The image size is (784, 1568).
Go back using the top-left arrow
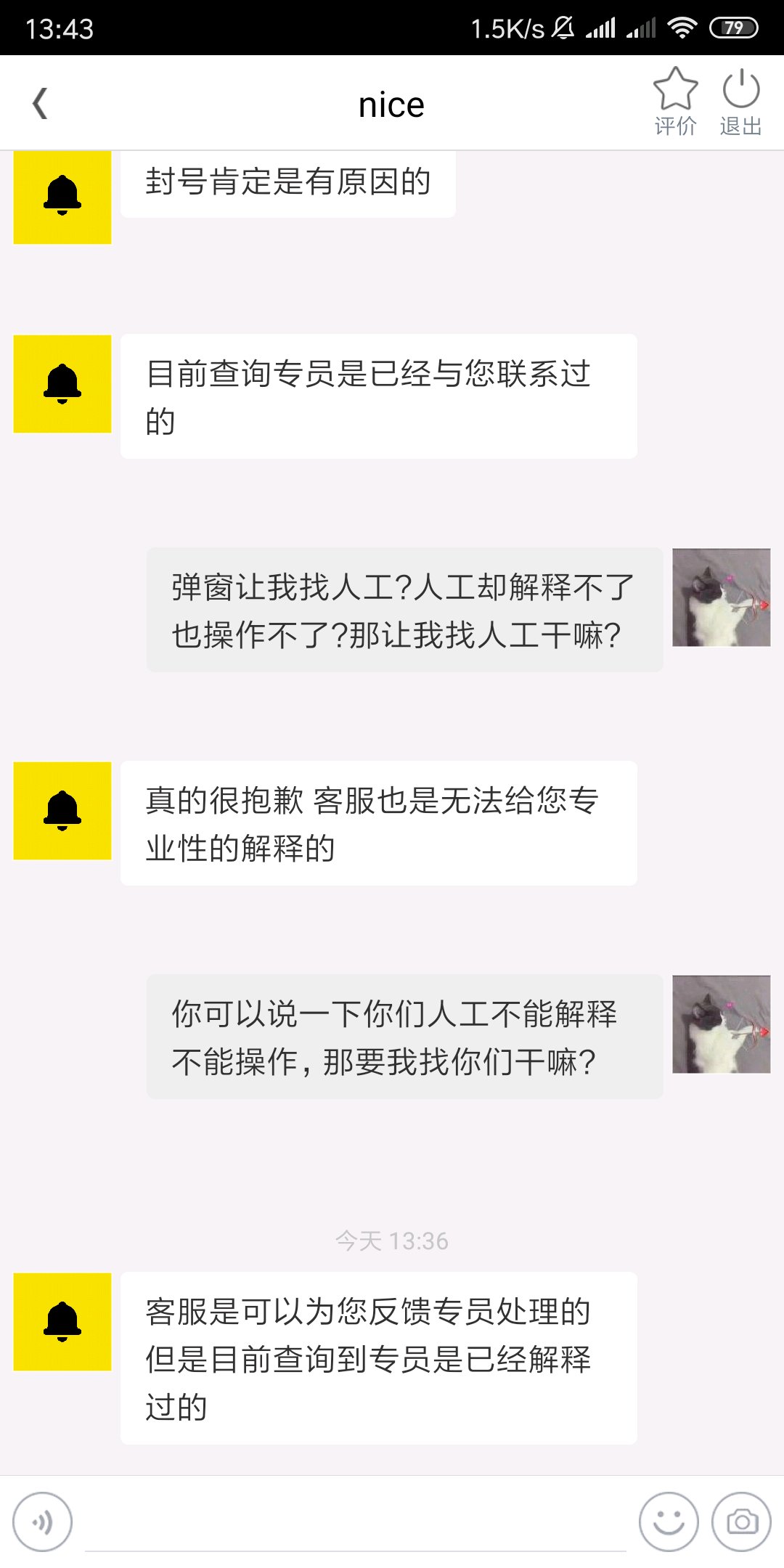pyautogui.click(x=41, y=103)
